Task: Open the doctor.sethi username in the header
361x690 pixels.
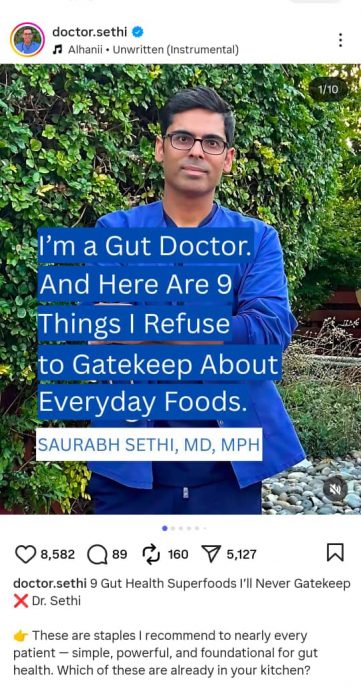Action: point(89,32)
